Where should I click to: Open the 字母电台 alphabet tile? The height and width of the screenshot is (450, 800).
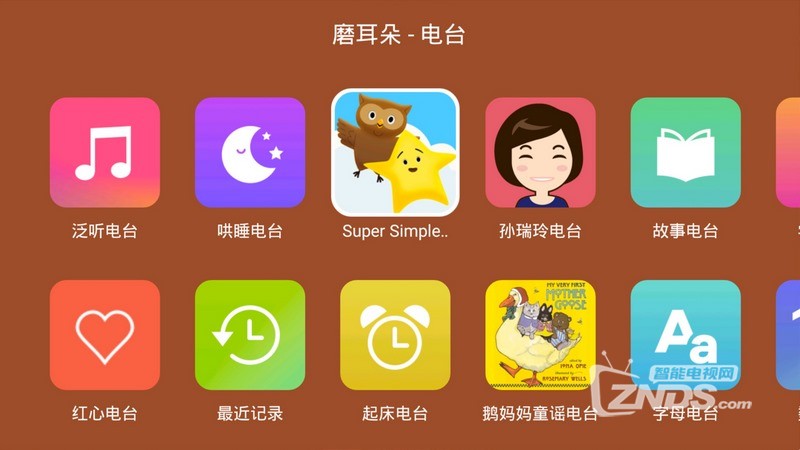[x=685, y=335]
